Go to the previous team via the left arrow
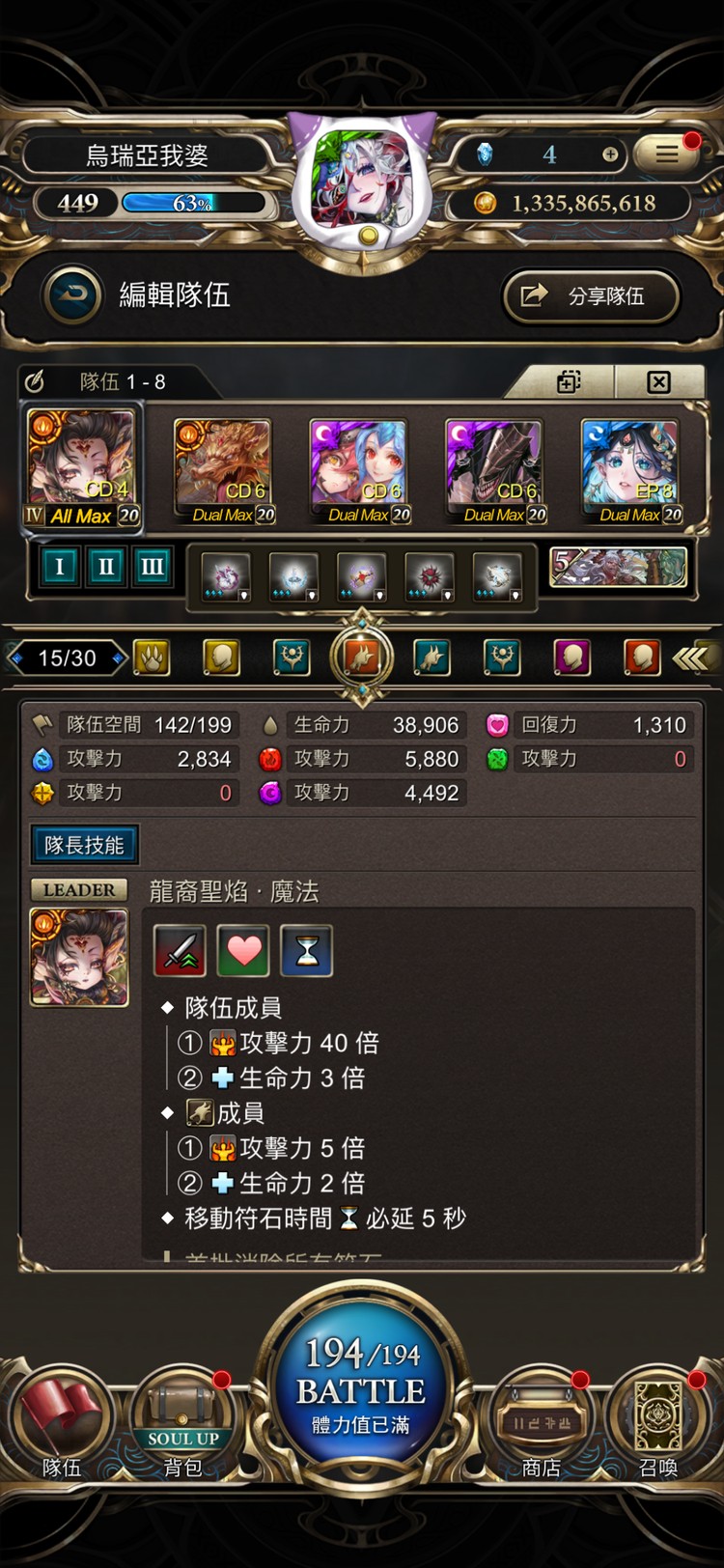Image resolution: width=724 pixels, height=1568 pixels. pos(14,658)
